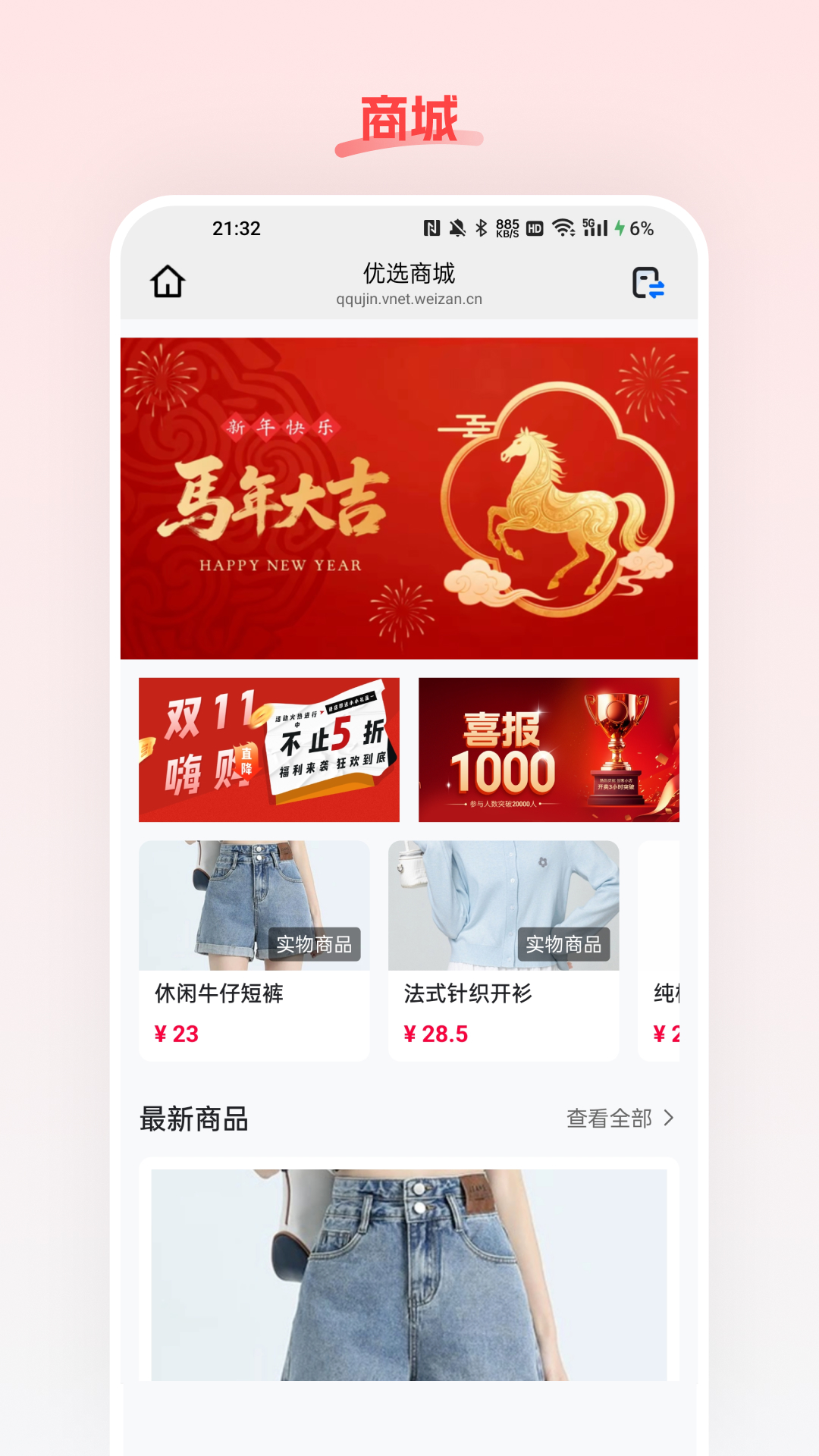819x1456 pixels.
Task: Tap the 5G signal strength icon
Action: (594, 227)
